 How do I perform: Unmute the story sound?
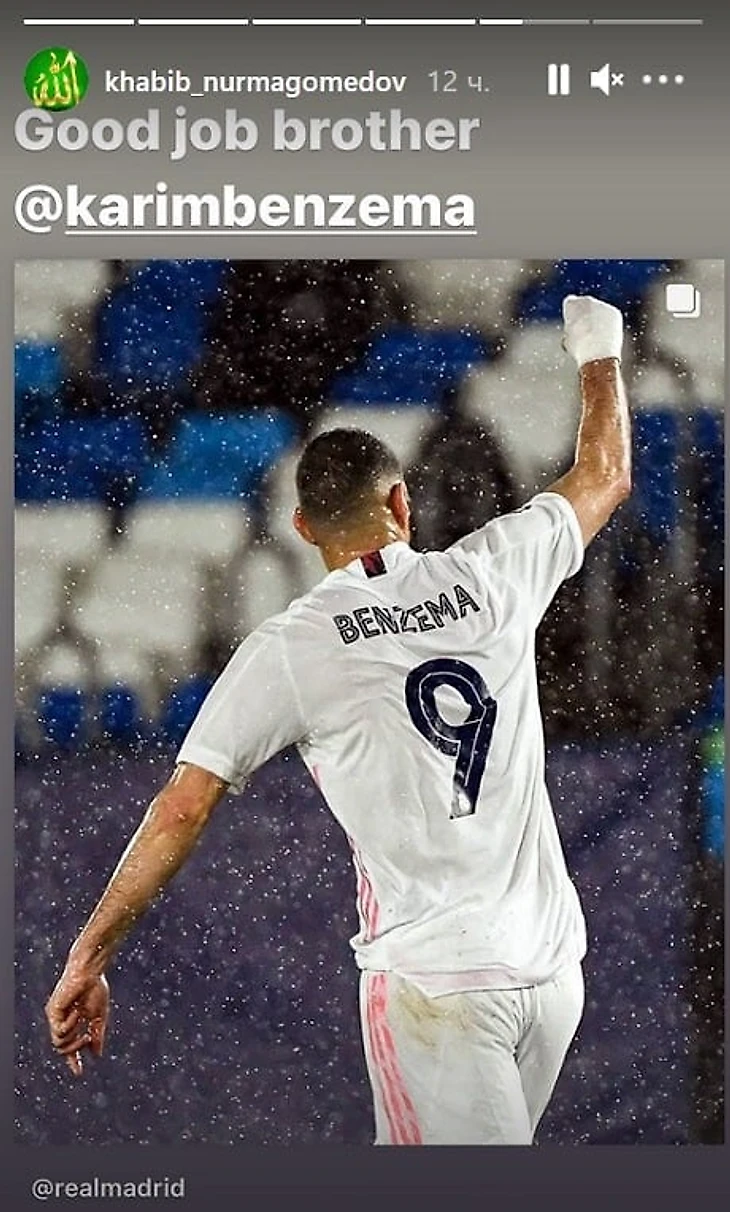click(607, 80)
